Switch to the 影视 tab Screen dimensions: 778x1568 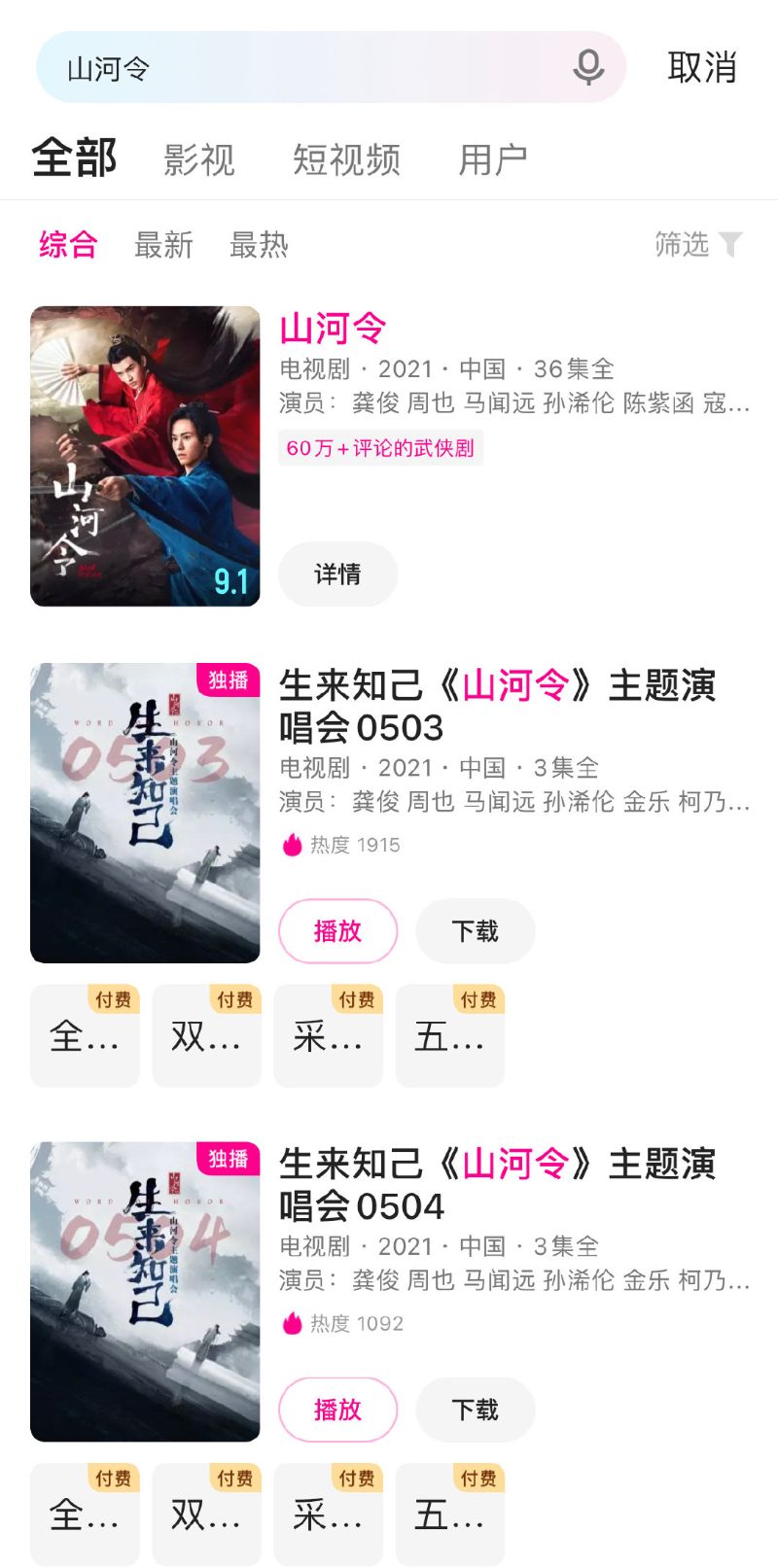199,159
